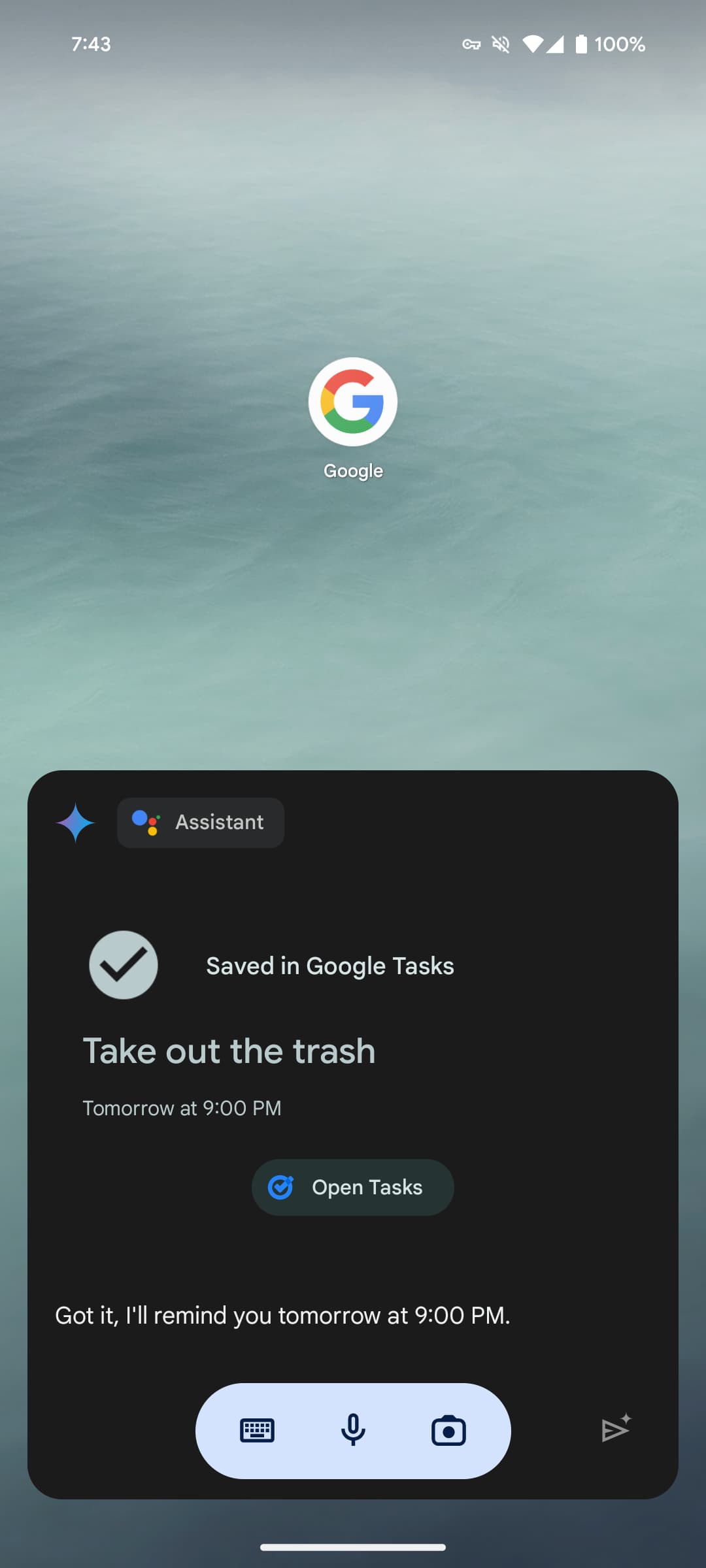Tap the send arrow with sparkle
Screen dimensions: 706x1568
coord(616,1429)
